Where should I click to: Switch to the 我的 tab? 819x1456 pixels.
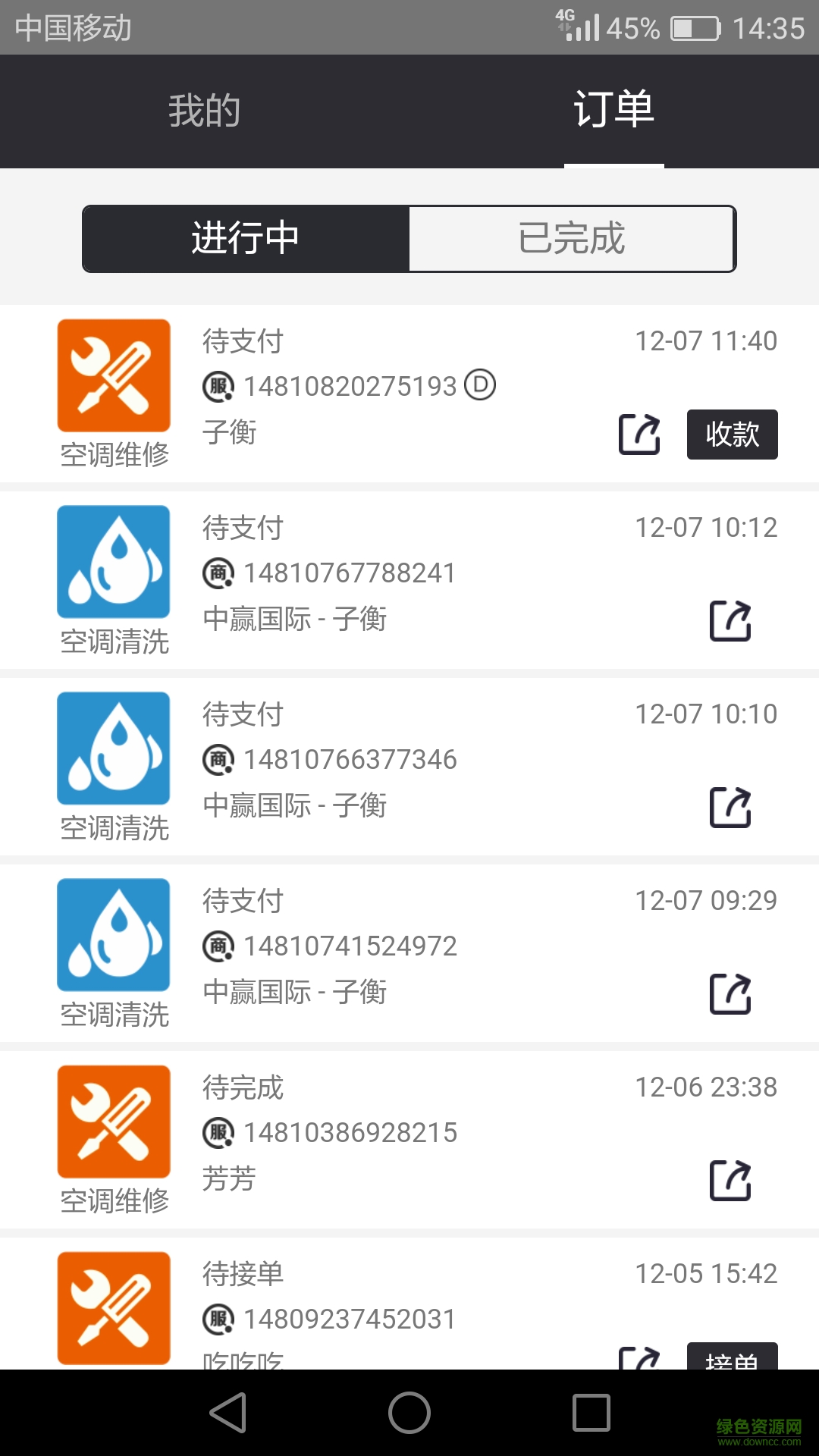tap(205, 111)
